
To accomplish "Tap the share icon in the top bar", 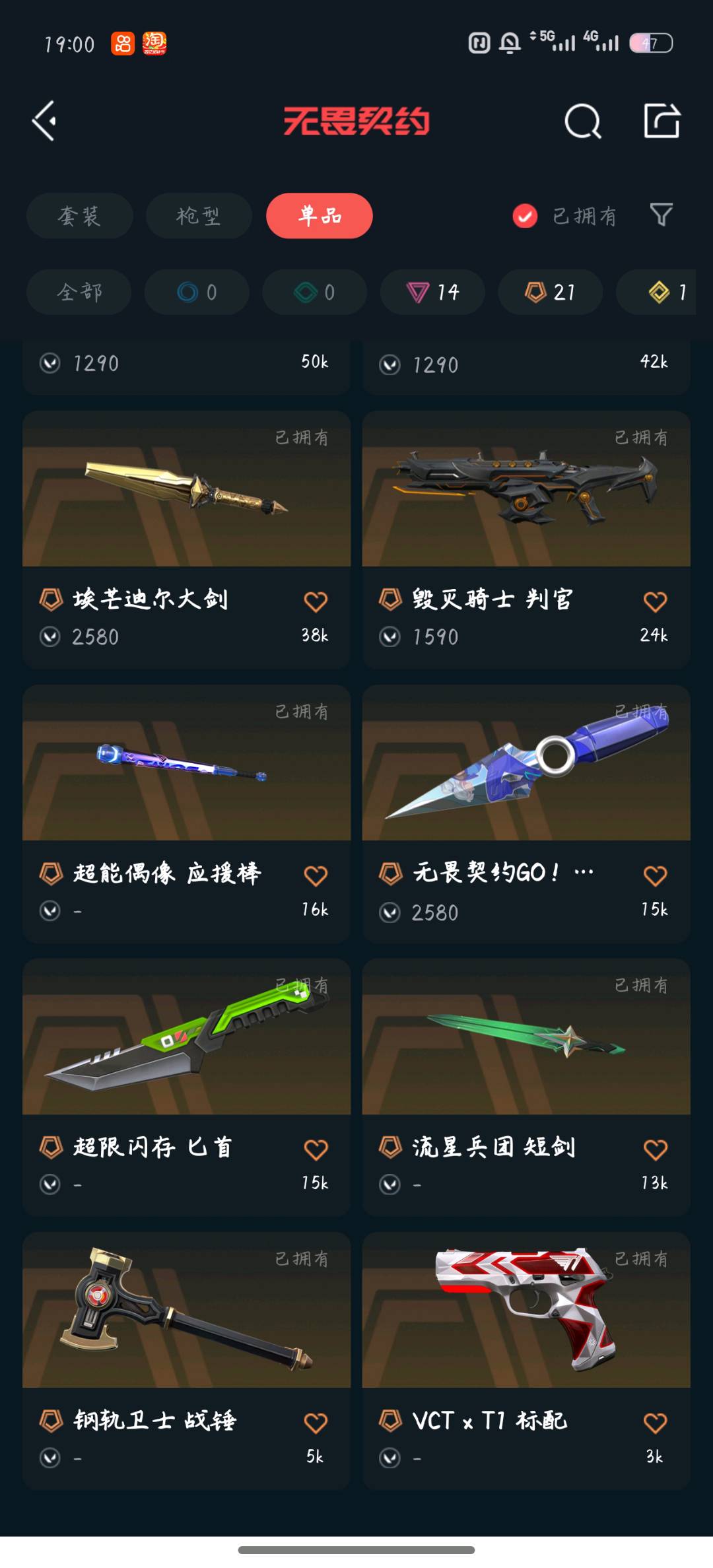I will (x=662, y=121).
